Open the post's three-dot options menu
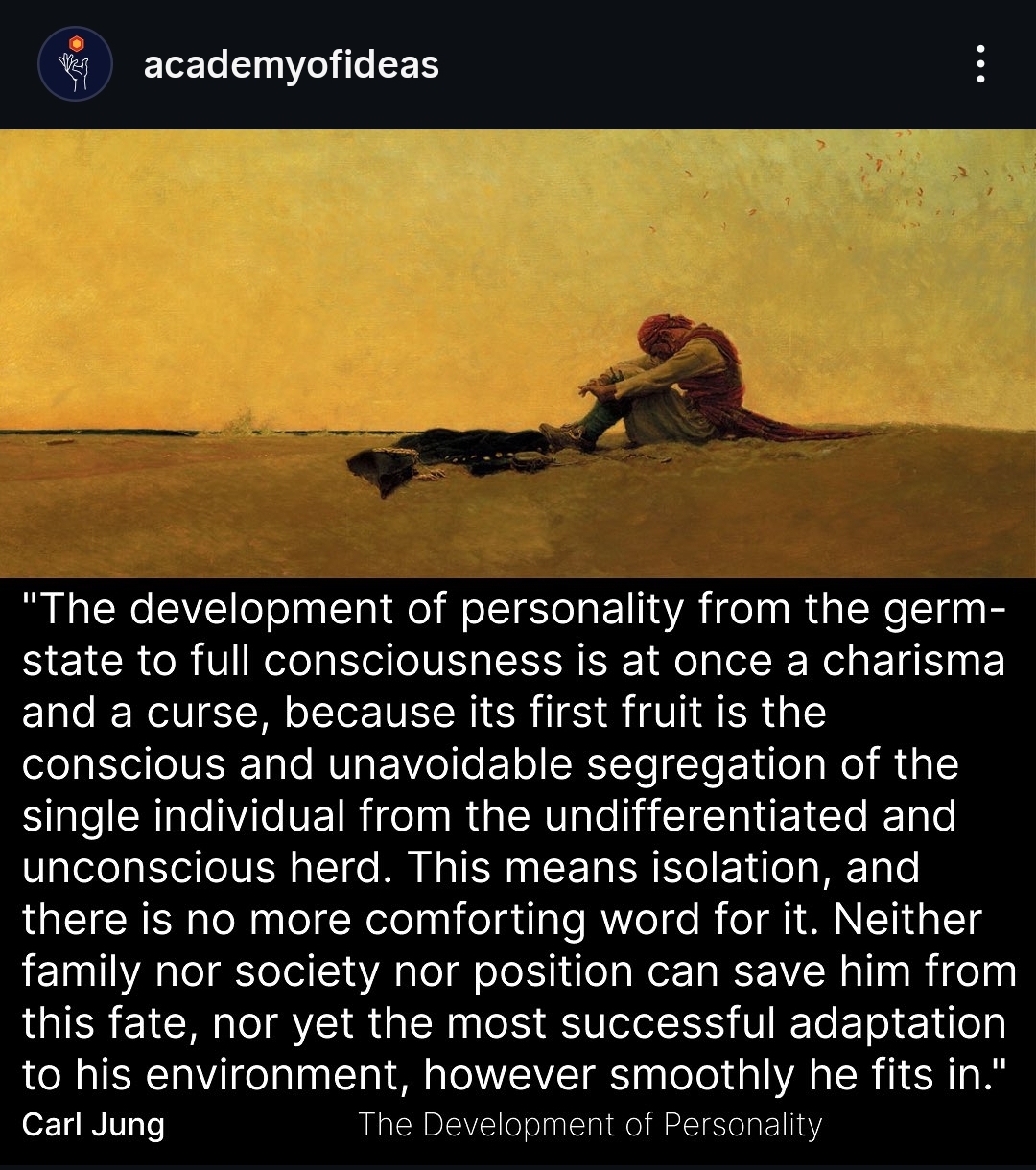The height and width of the screenshot is (1170, 1036). 979,64
